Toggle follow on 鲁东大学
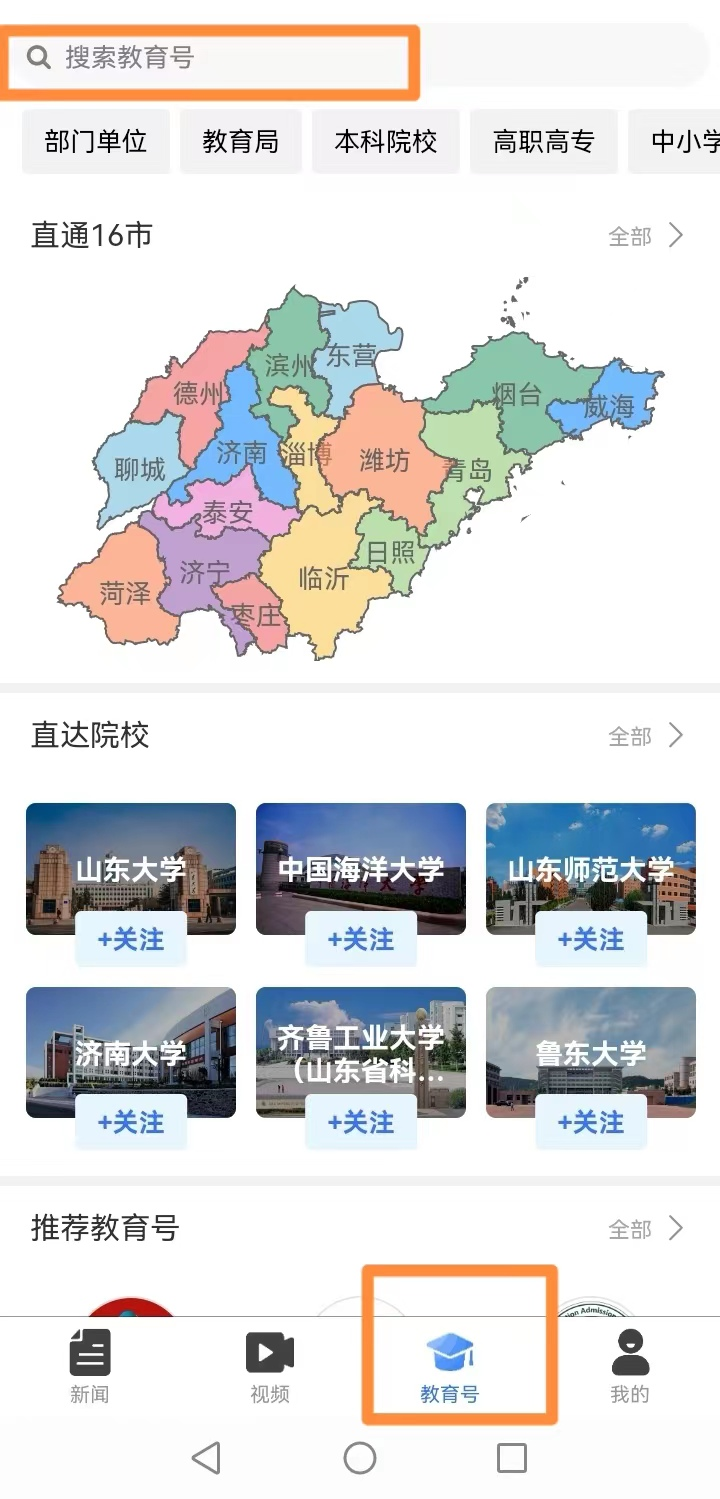This screenshot has height=1499, width=720. (590, 1121)
